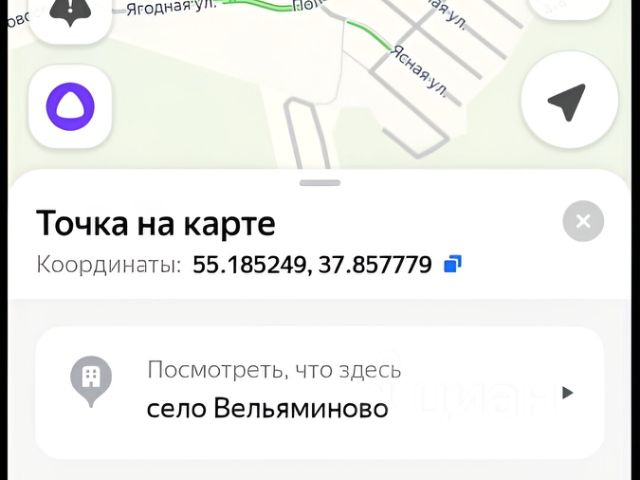The height and width of the screenshot is (480, 640).
Task: Open road events alert button
Action: click(69, 12)
